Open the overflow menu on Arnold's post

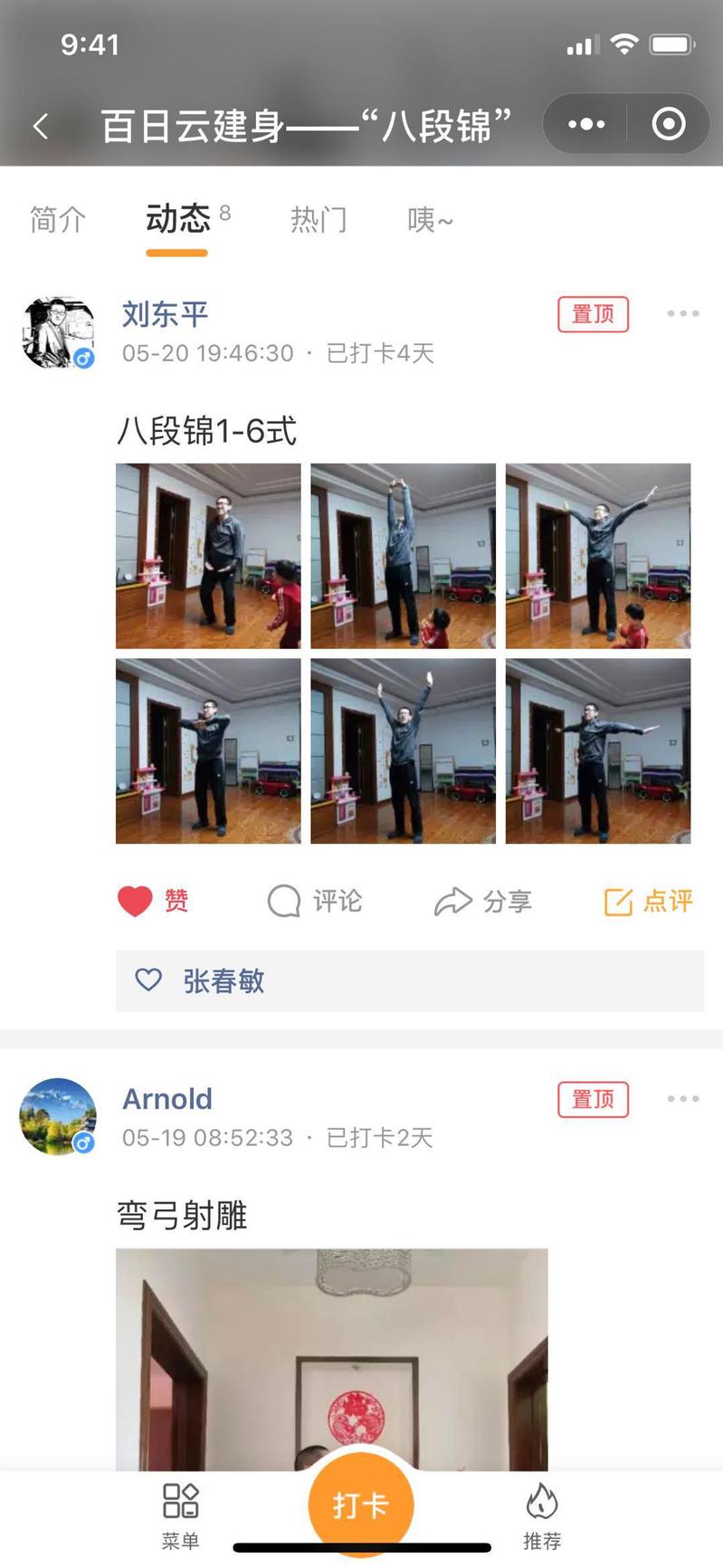pos(682,1099)
